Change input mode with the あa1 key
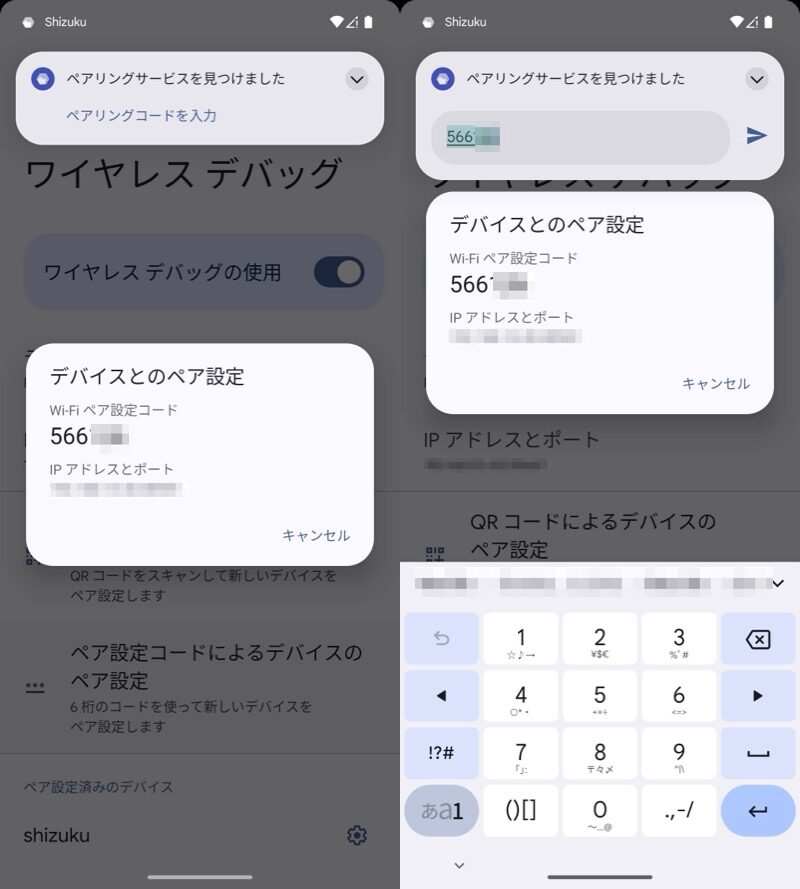800x889 pixels. point(442,811)
